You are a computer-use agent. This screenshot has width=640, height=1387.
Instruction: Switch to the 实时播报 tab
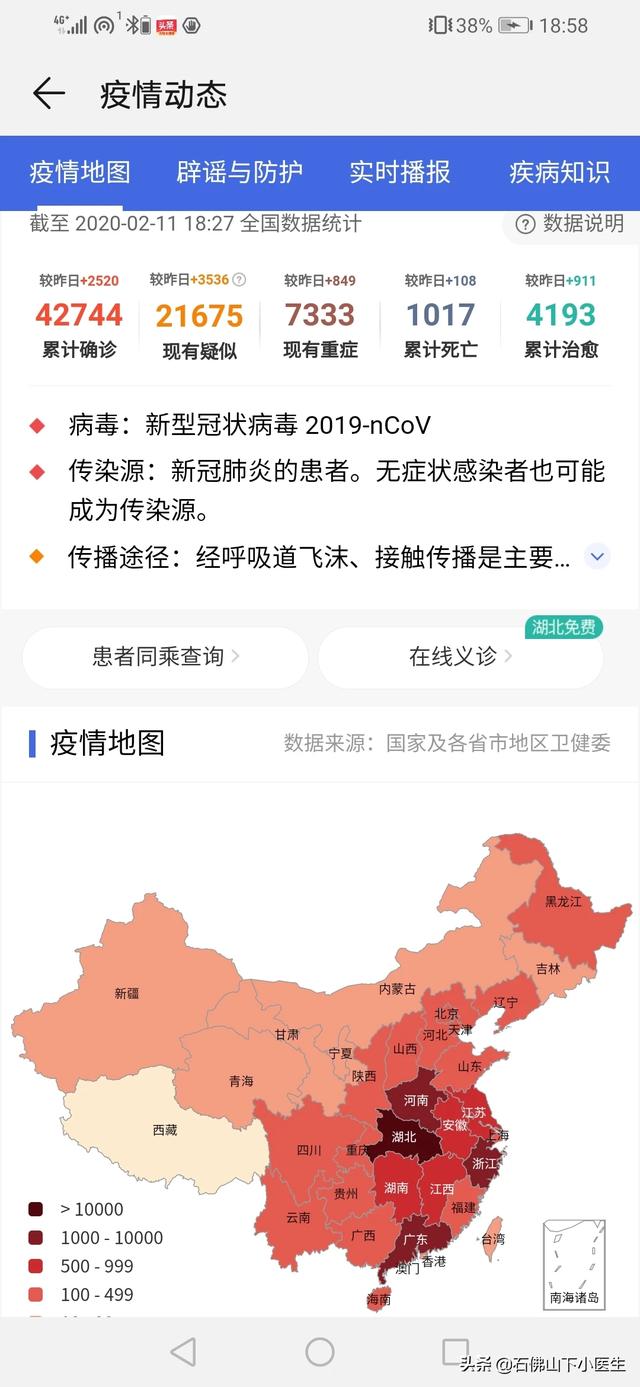[400, 171]
